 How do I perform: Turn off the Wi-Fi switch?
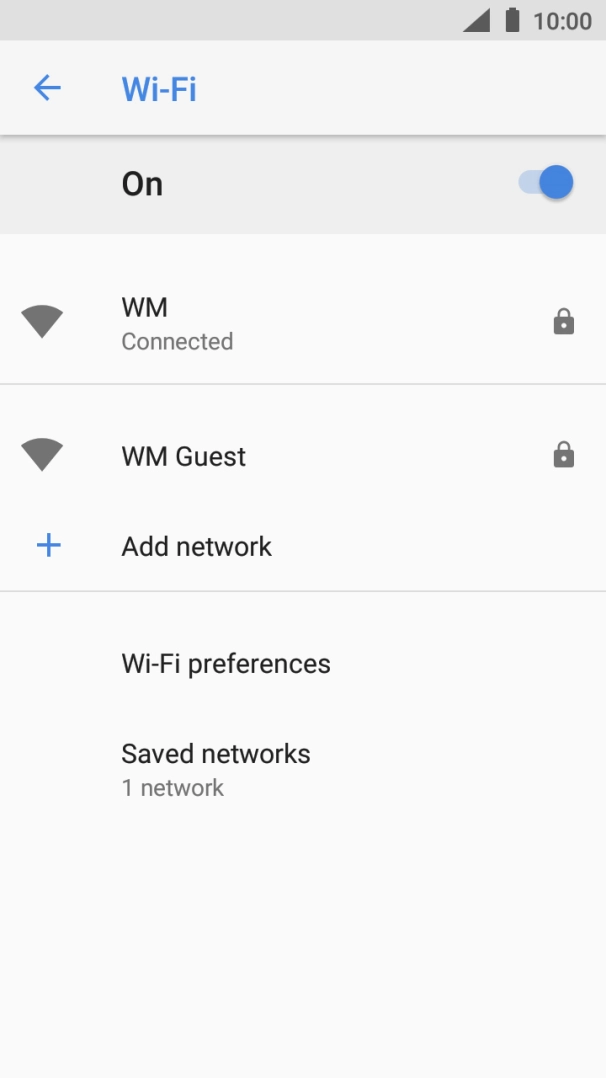click(546, 183)
